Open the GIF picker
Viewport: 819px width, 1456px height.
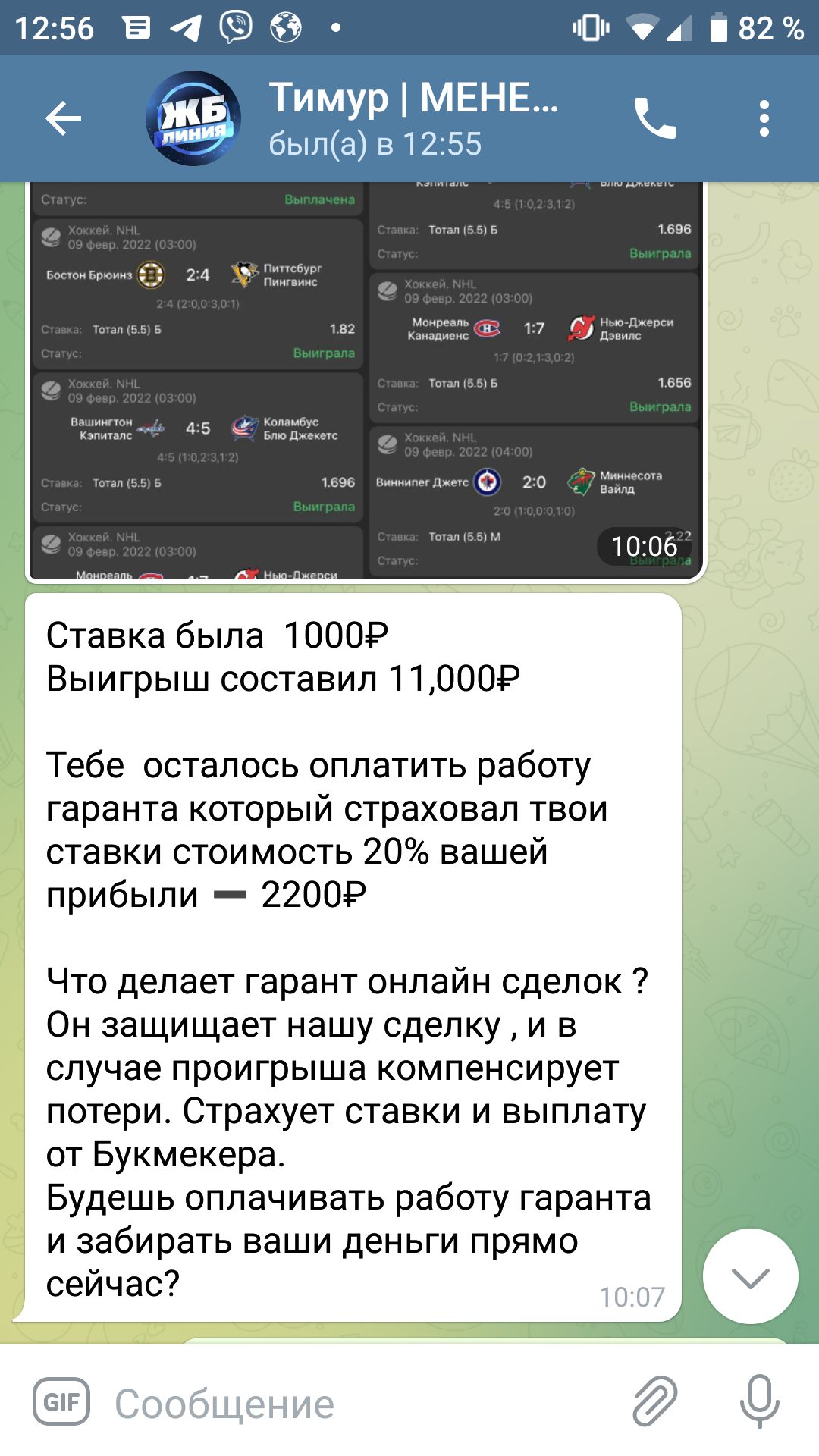[x=61, y=1402]
